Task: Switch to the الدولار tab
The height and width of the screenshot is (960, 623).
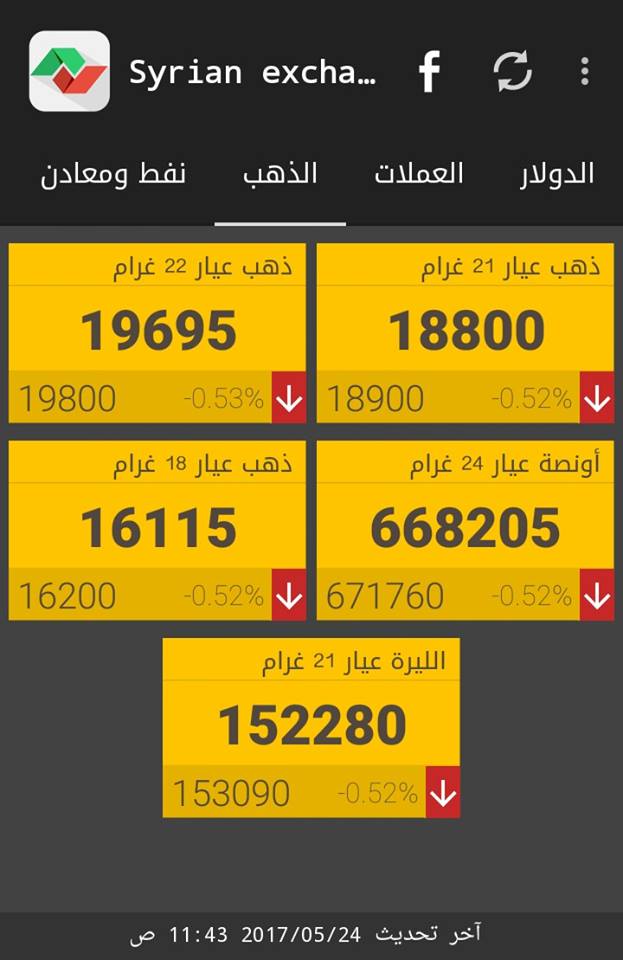Action: click(x=557, y=174)
